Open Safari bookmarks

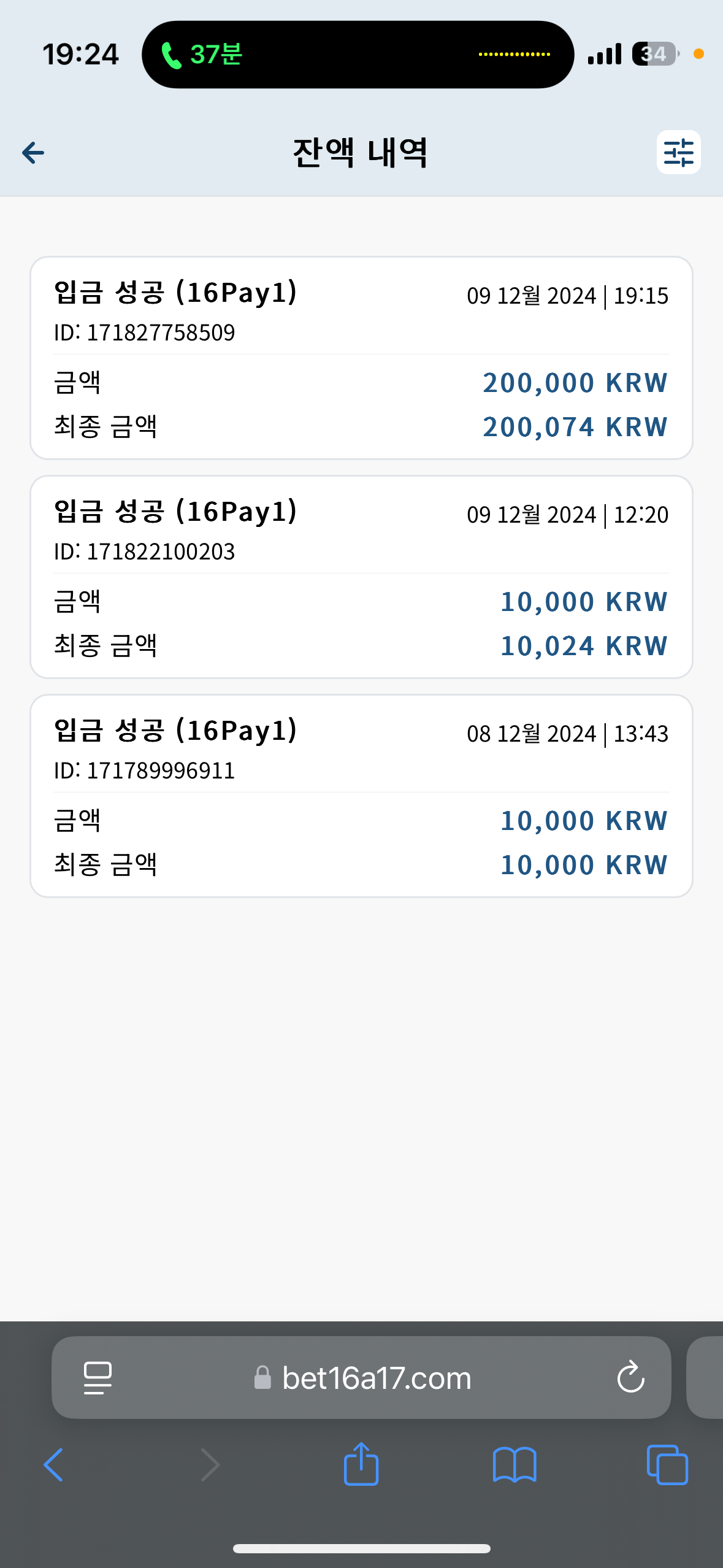coord(515,1465)
